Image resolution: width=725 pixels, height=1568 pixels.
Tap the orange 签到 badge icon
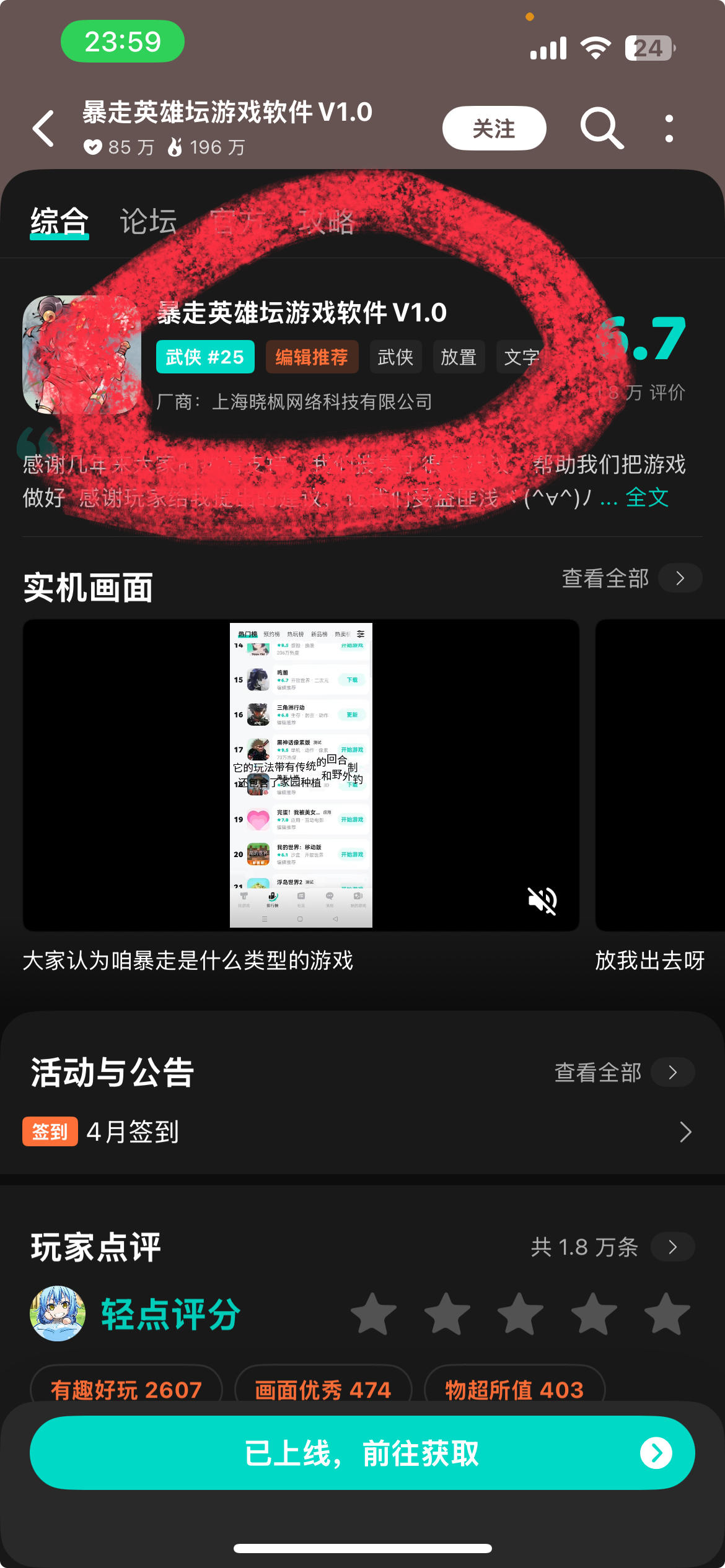(50, 1131)
